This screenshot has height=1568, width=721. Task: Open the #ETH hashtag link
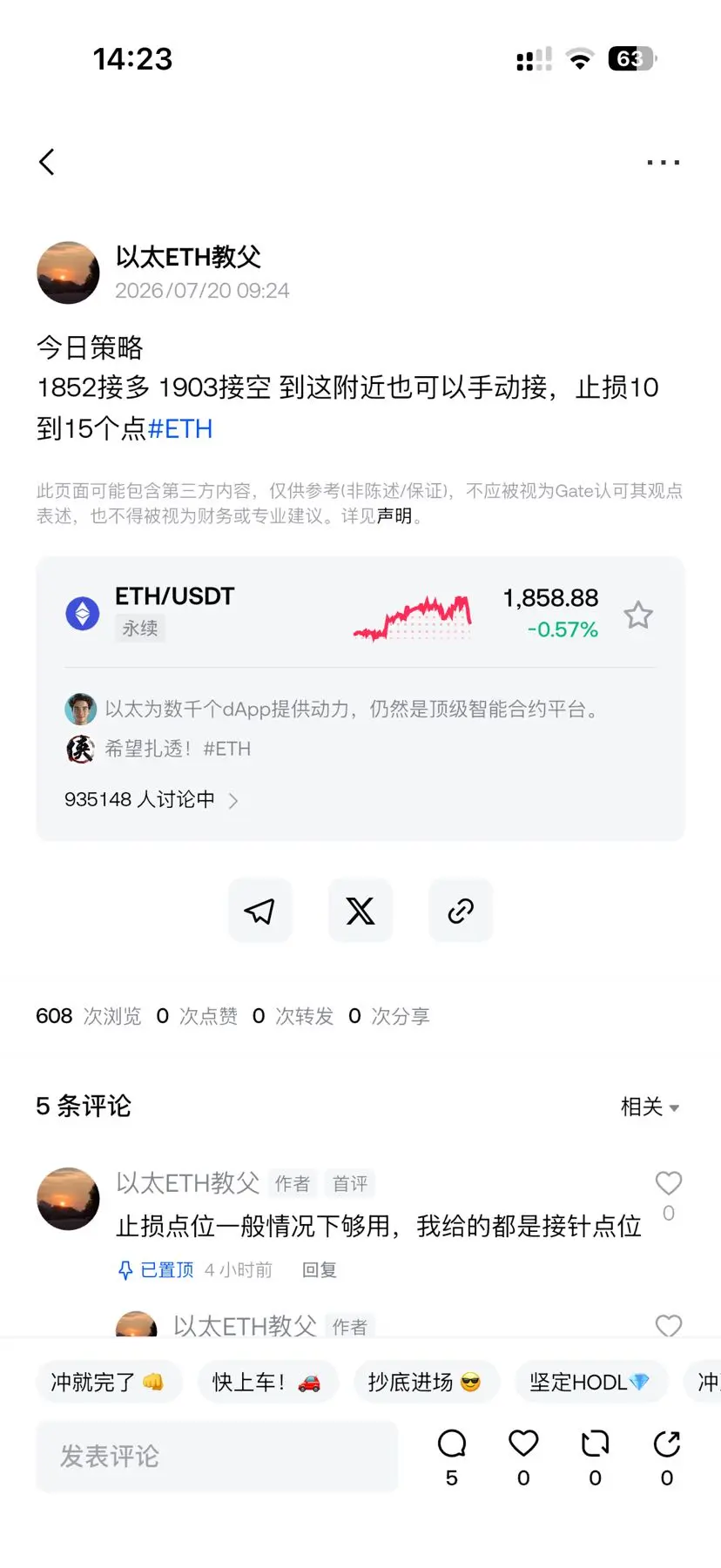(180, 428)
